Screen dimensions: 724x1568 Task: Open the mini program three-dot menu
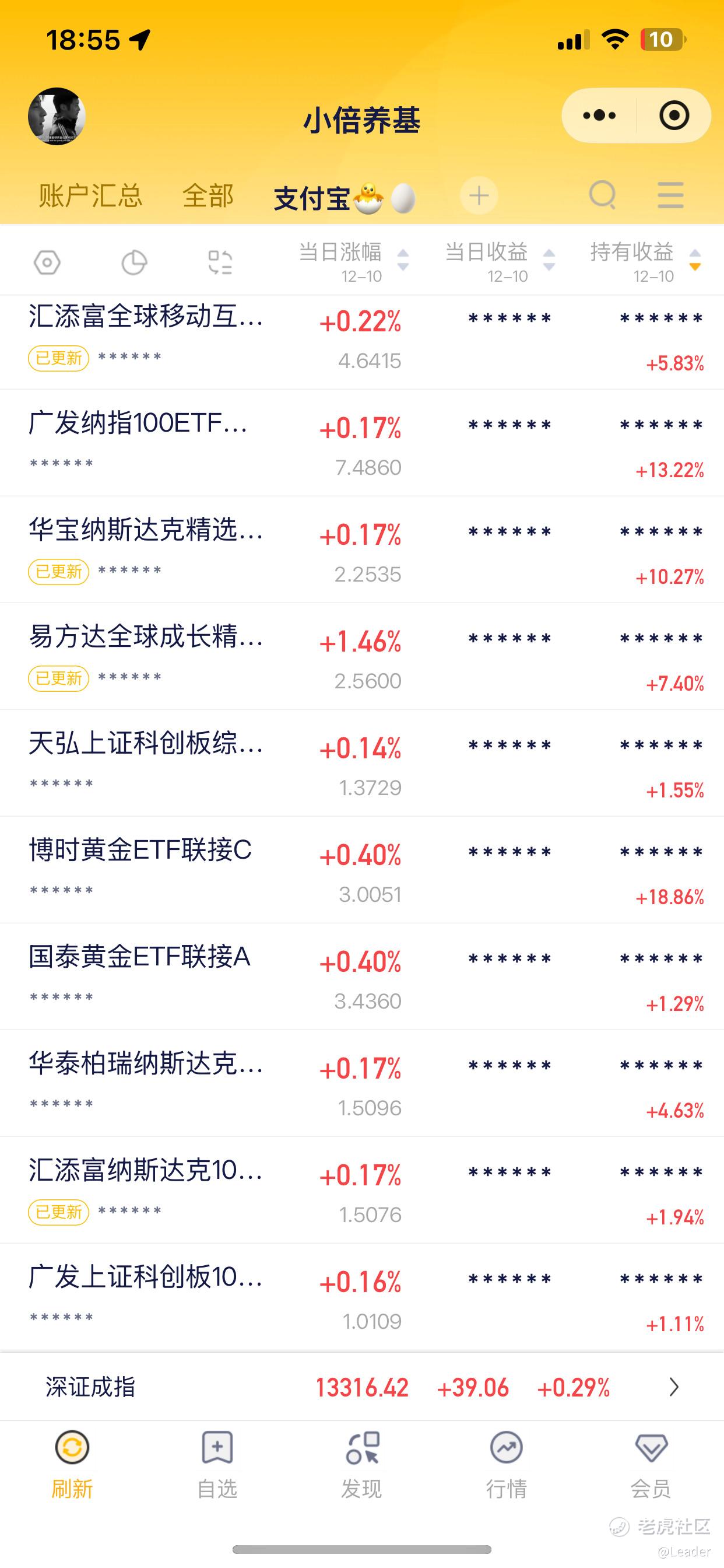click(599, 116)
